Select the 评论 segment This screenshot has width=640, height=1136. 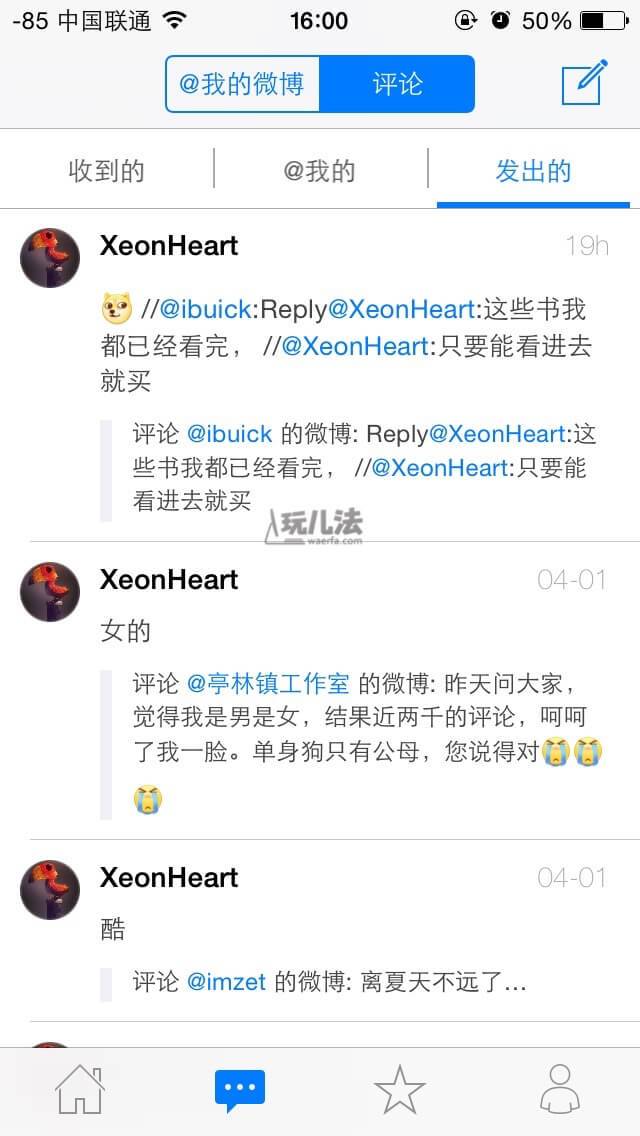[397, 84]
